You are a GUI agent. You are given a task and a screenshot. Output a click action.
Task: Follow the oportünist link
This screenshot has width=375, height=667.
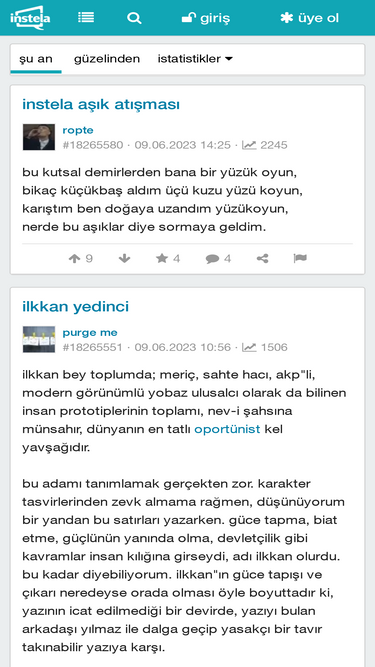(227, 429)
